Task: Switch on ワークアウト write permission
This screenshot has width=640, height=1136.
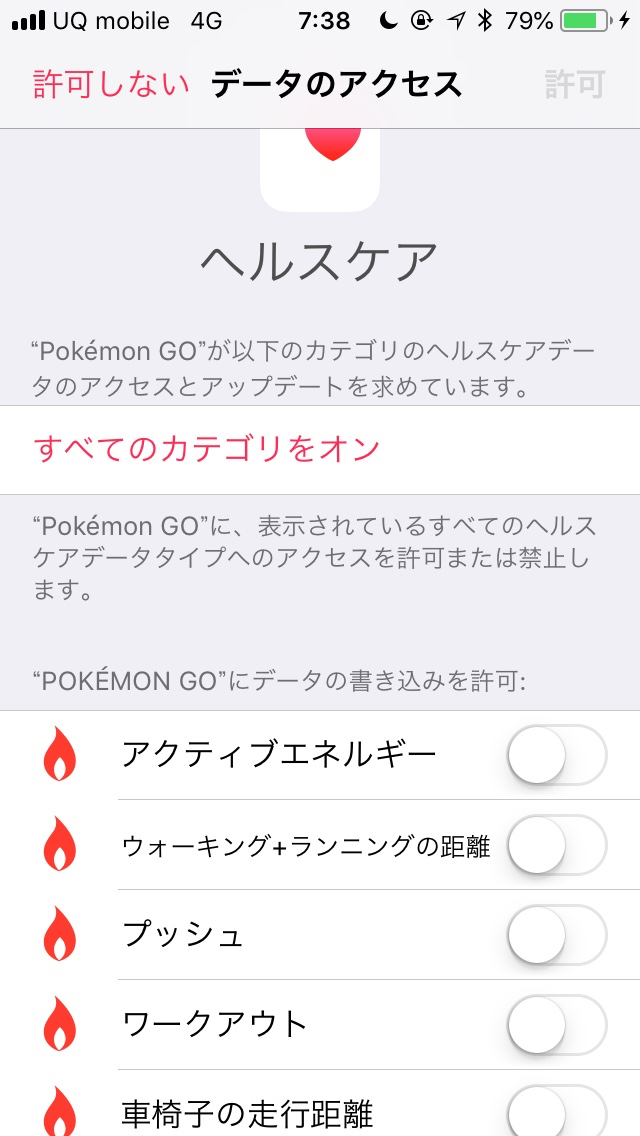Action: (x=557, y=1024)
